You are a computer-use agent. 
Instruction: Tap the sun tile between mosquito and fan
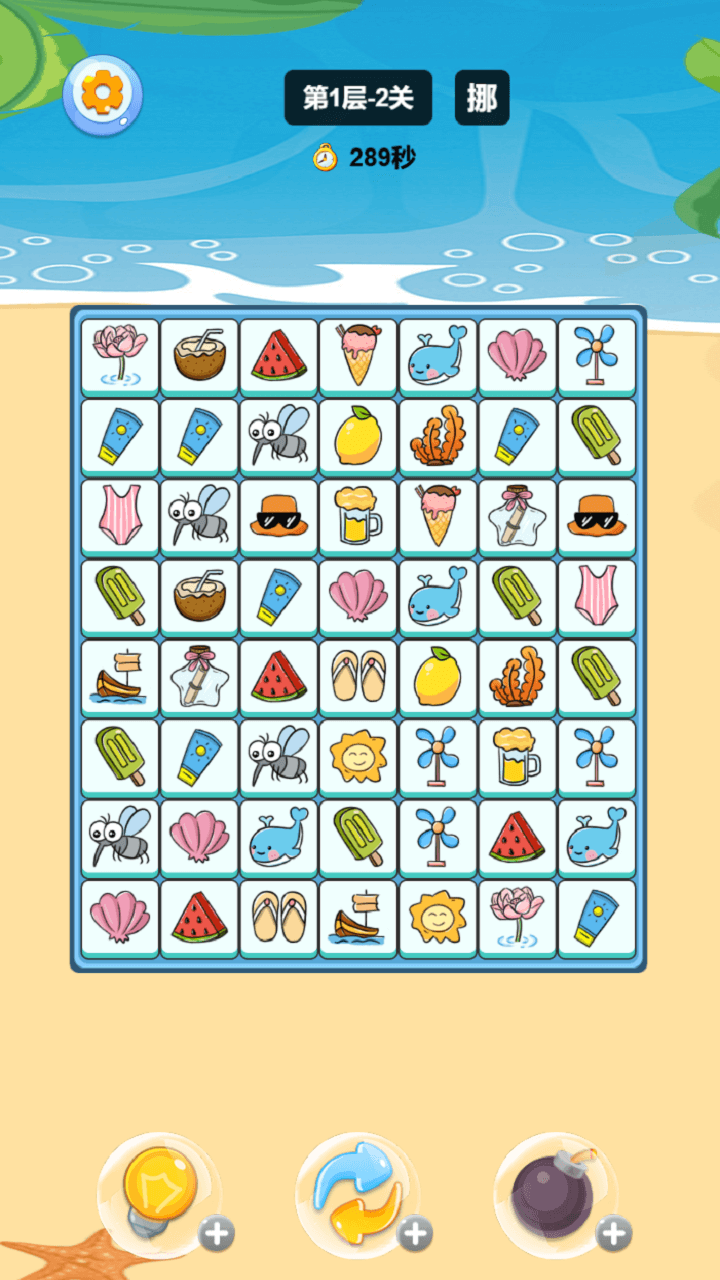(358, 756)
